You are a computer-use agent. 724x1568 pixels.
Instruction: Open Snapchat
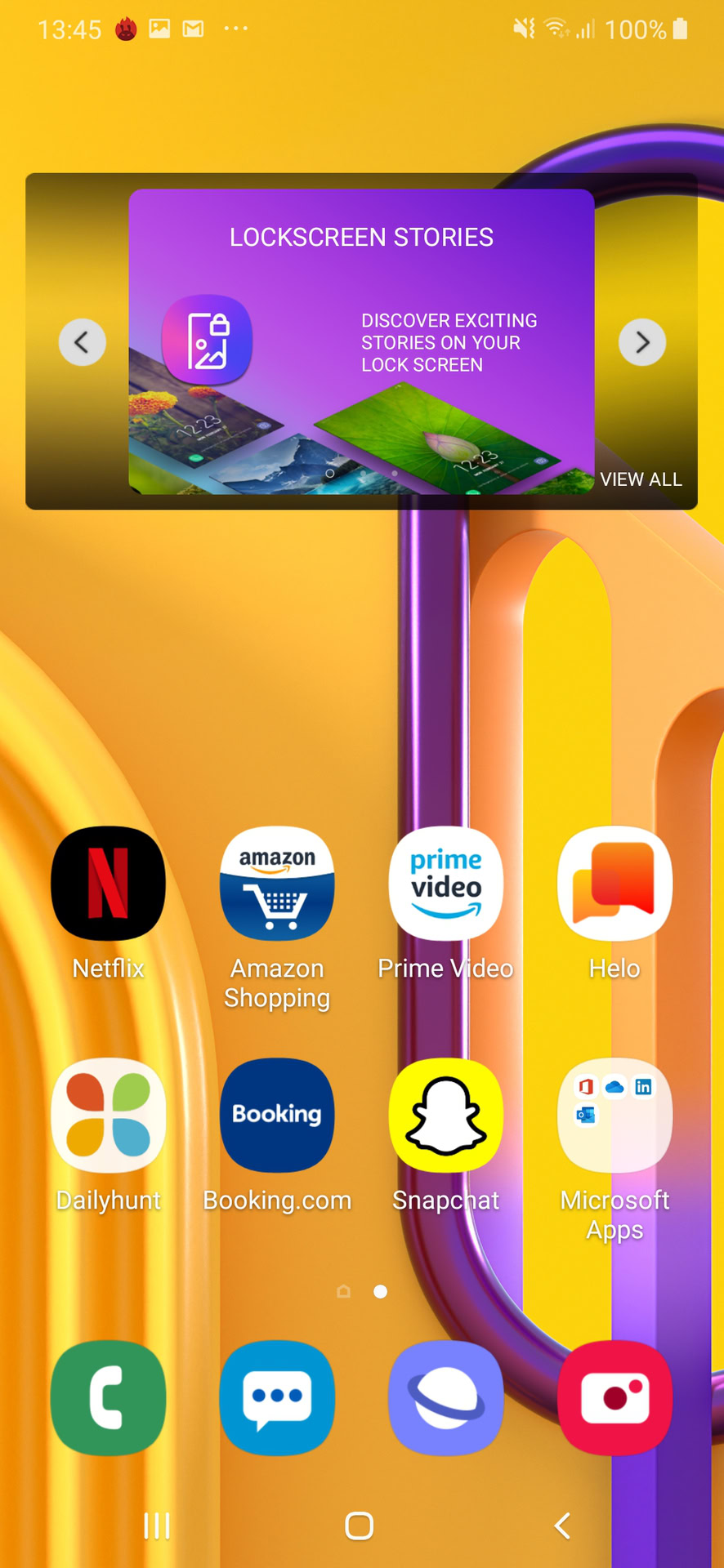(x=446, y=1116)
